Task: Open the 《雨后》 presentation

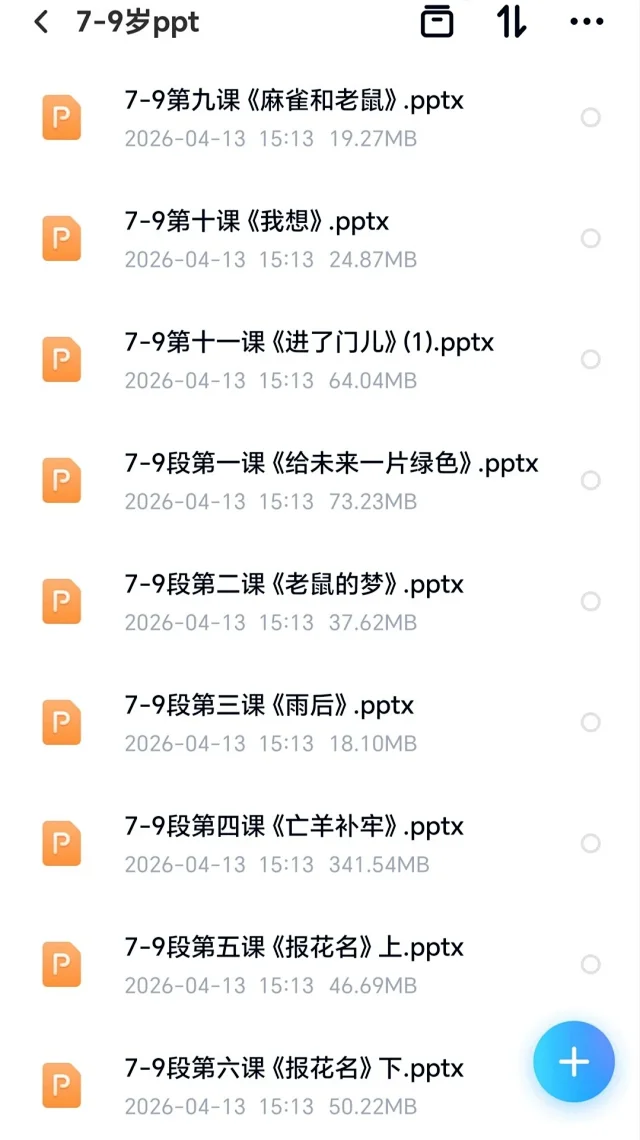Action: (x=269, y=706)
